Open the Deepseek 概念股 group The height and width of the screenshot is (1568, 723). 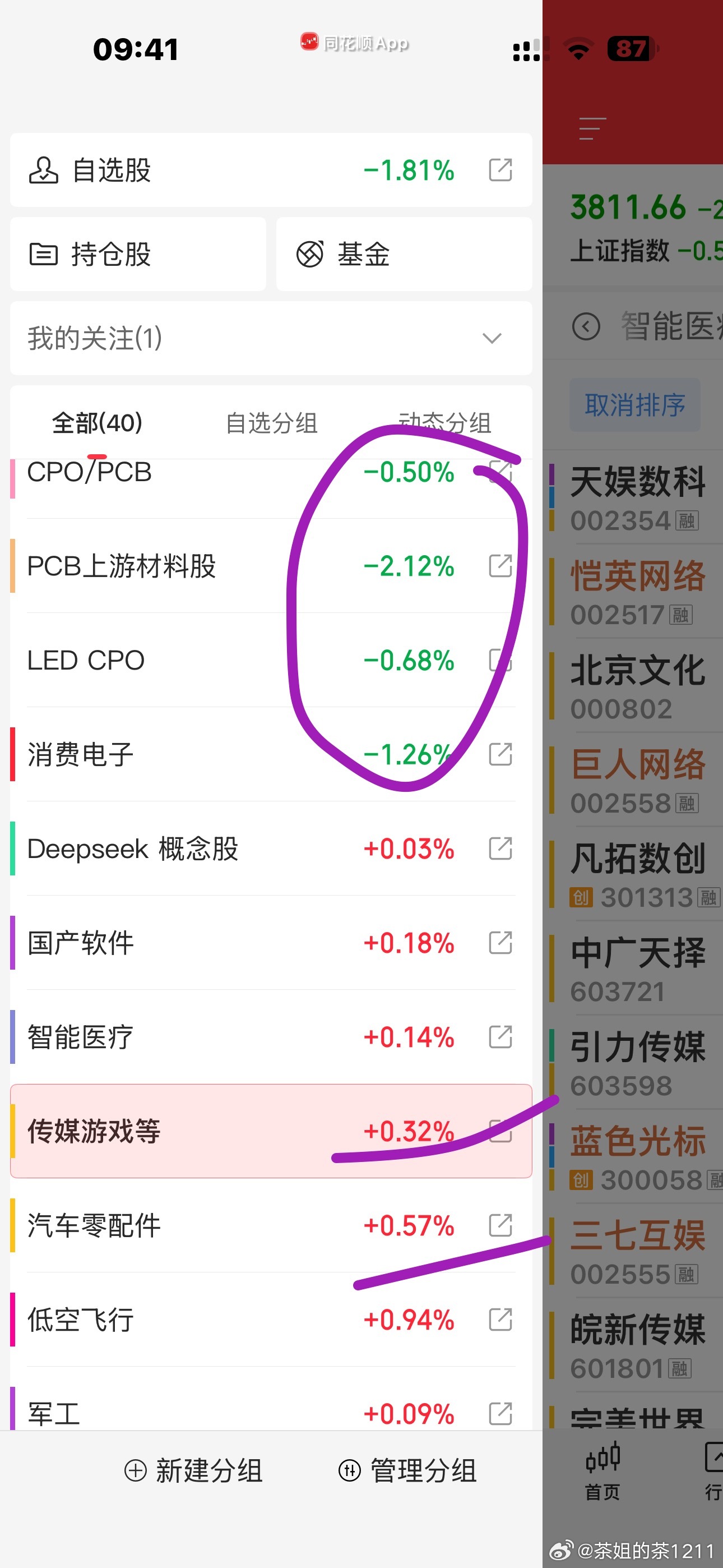point(271,848)
